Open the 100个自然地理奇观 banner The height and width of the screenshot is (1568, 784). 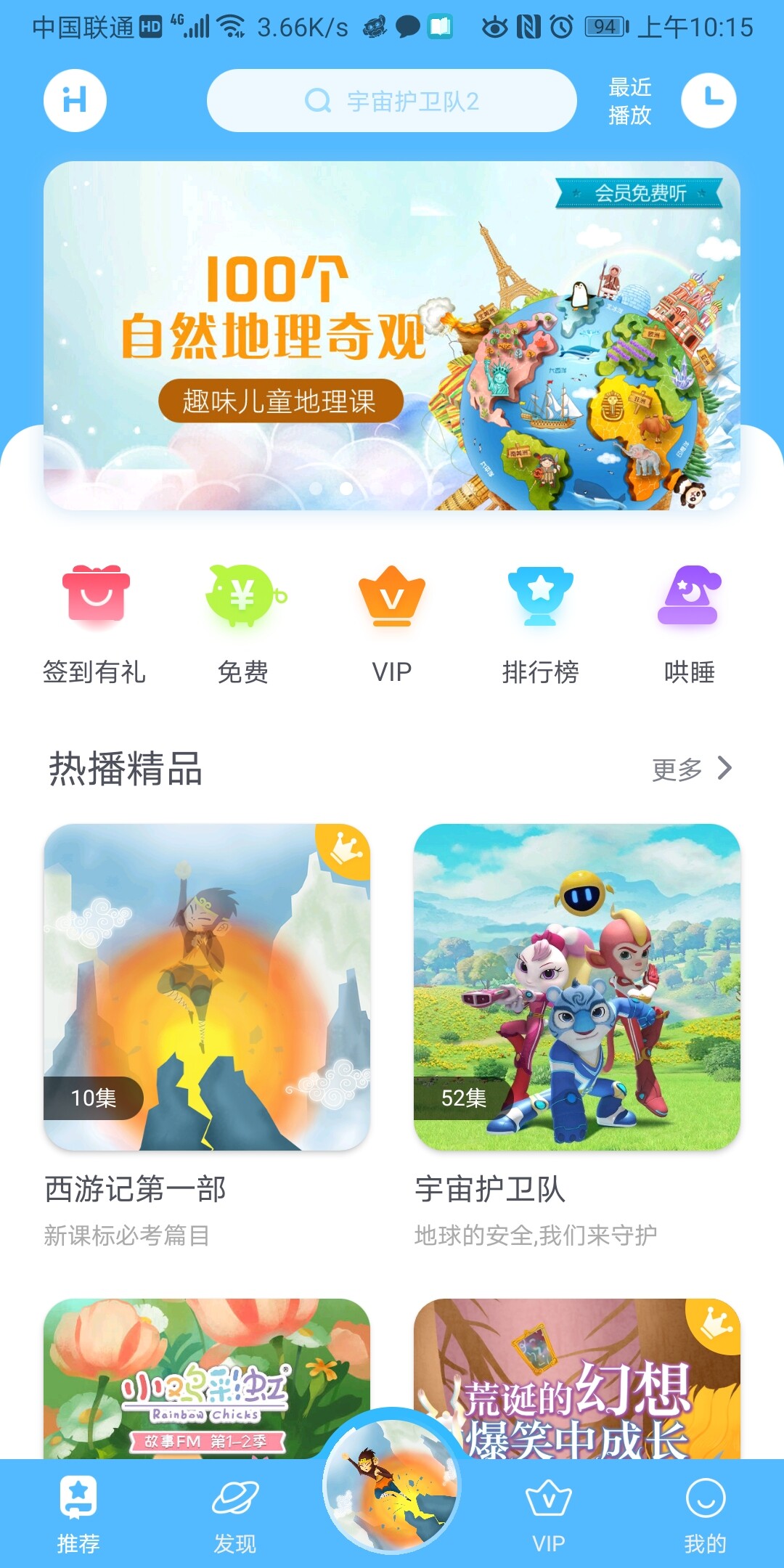(391, 335)
